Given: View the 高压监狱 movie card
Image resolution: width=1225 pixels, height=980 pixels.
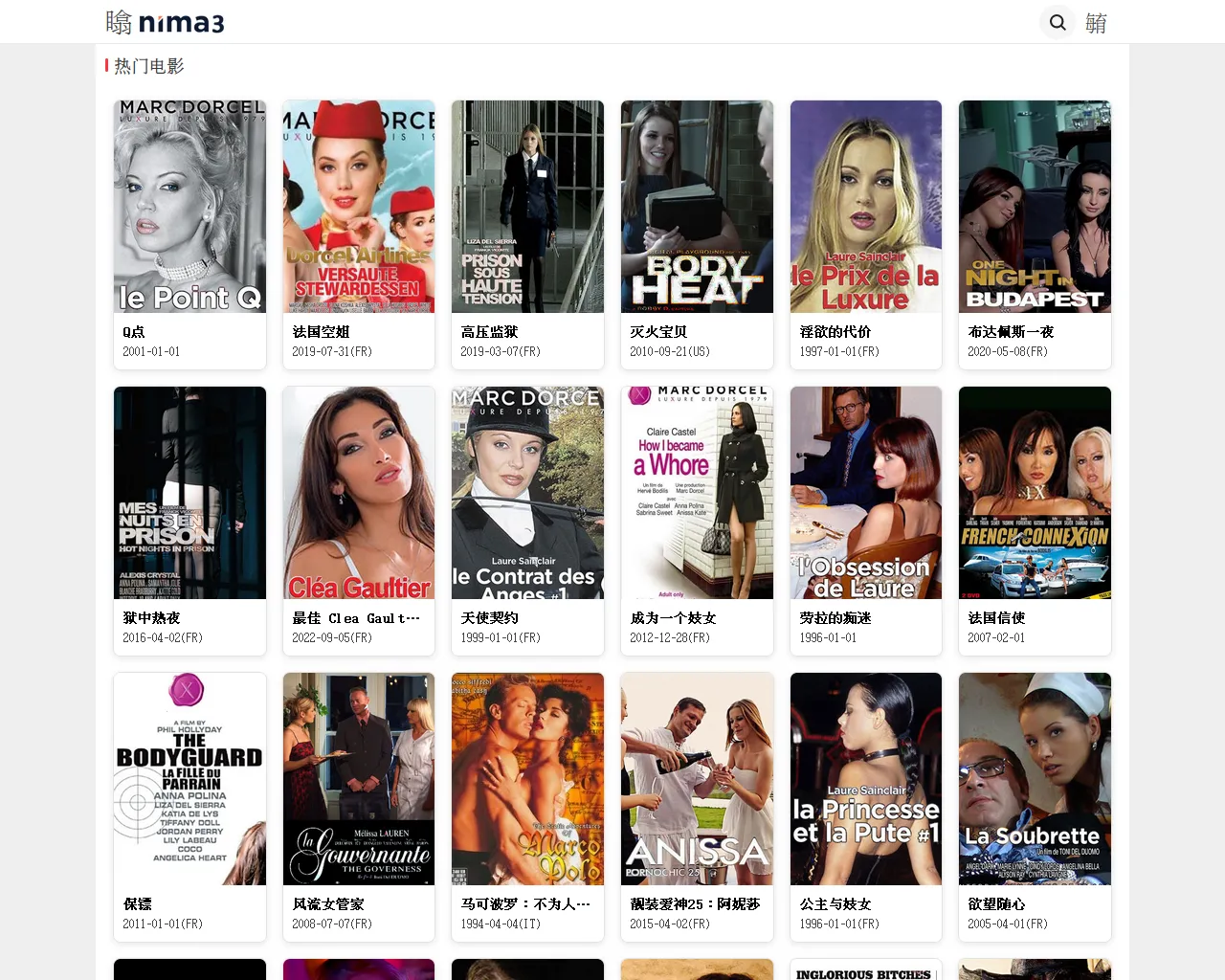Looking at the screenshot, I should tap(527, 234).
